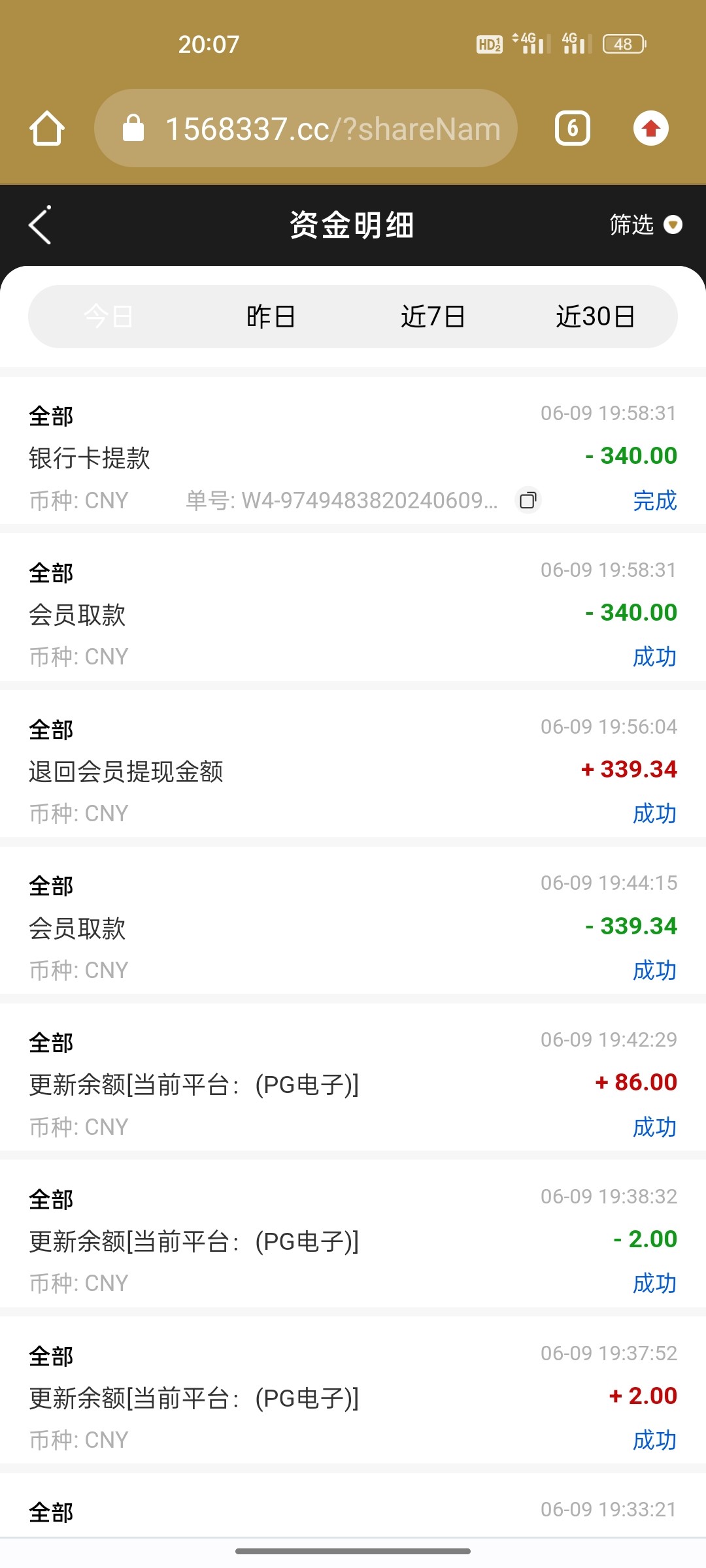This screenshot has height=1568, width=706.
Task: Copy the 银行卡提款 order number
Action: (x=528, y=500)
